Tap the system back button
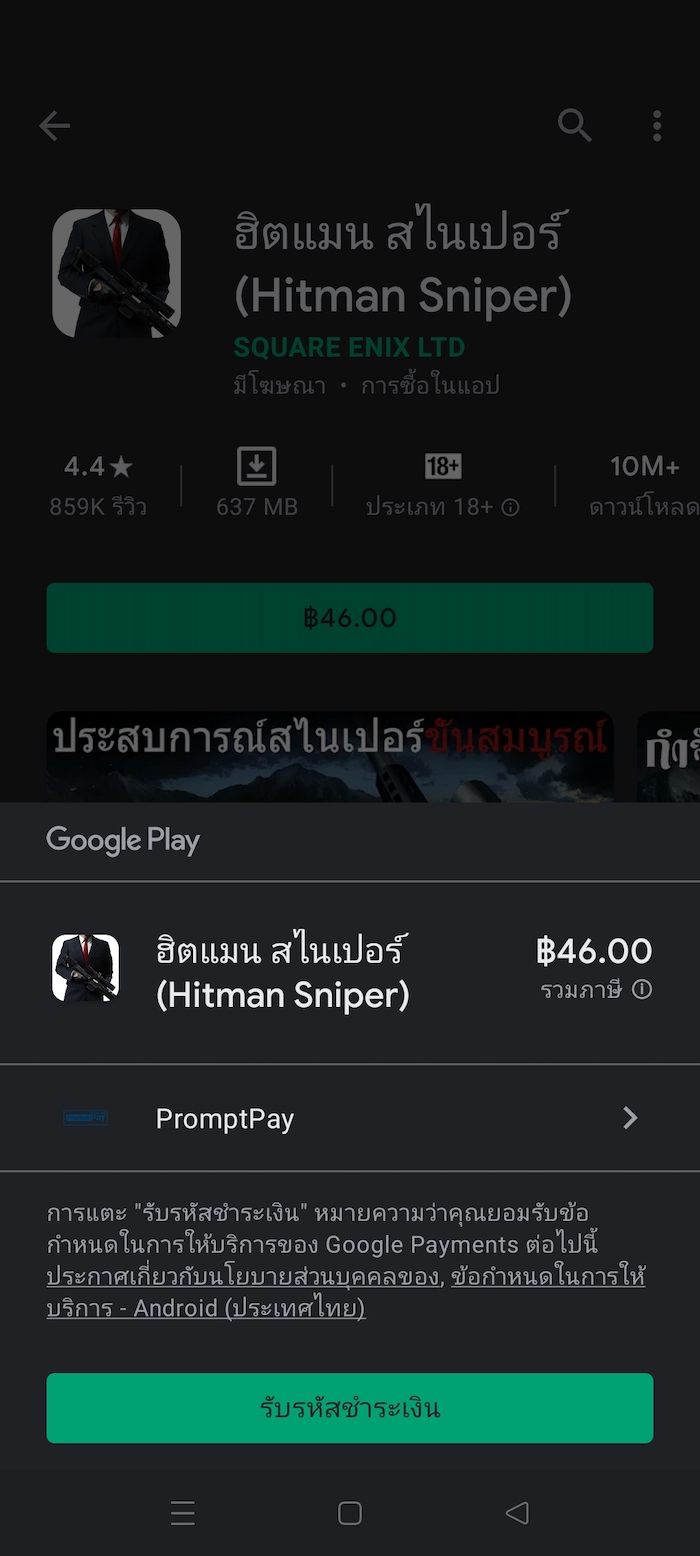The width and height of the screenshot is (700, 1556). [x=517, y=1513]
